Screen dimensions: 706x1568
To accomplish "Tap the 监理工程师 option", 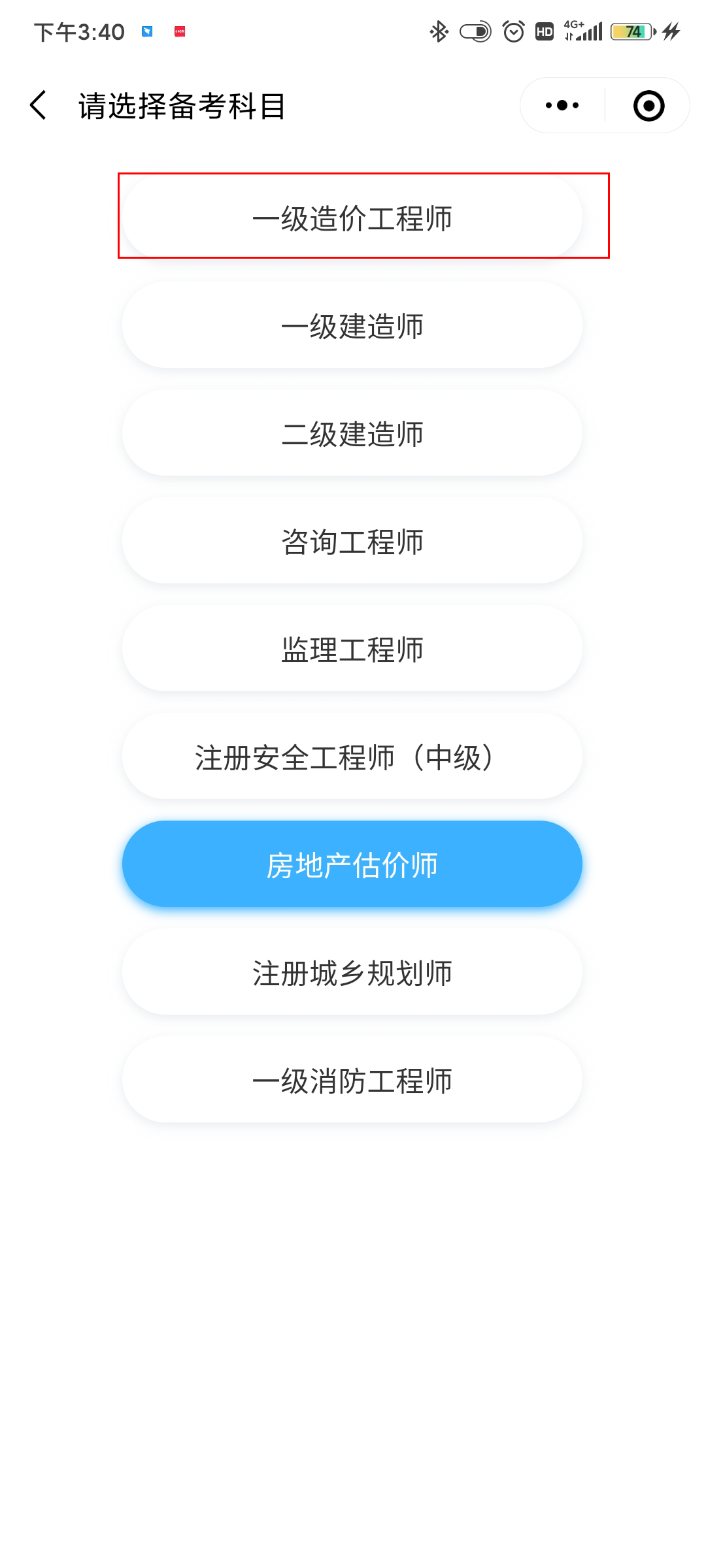I will (x=352, y=649).
